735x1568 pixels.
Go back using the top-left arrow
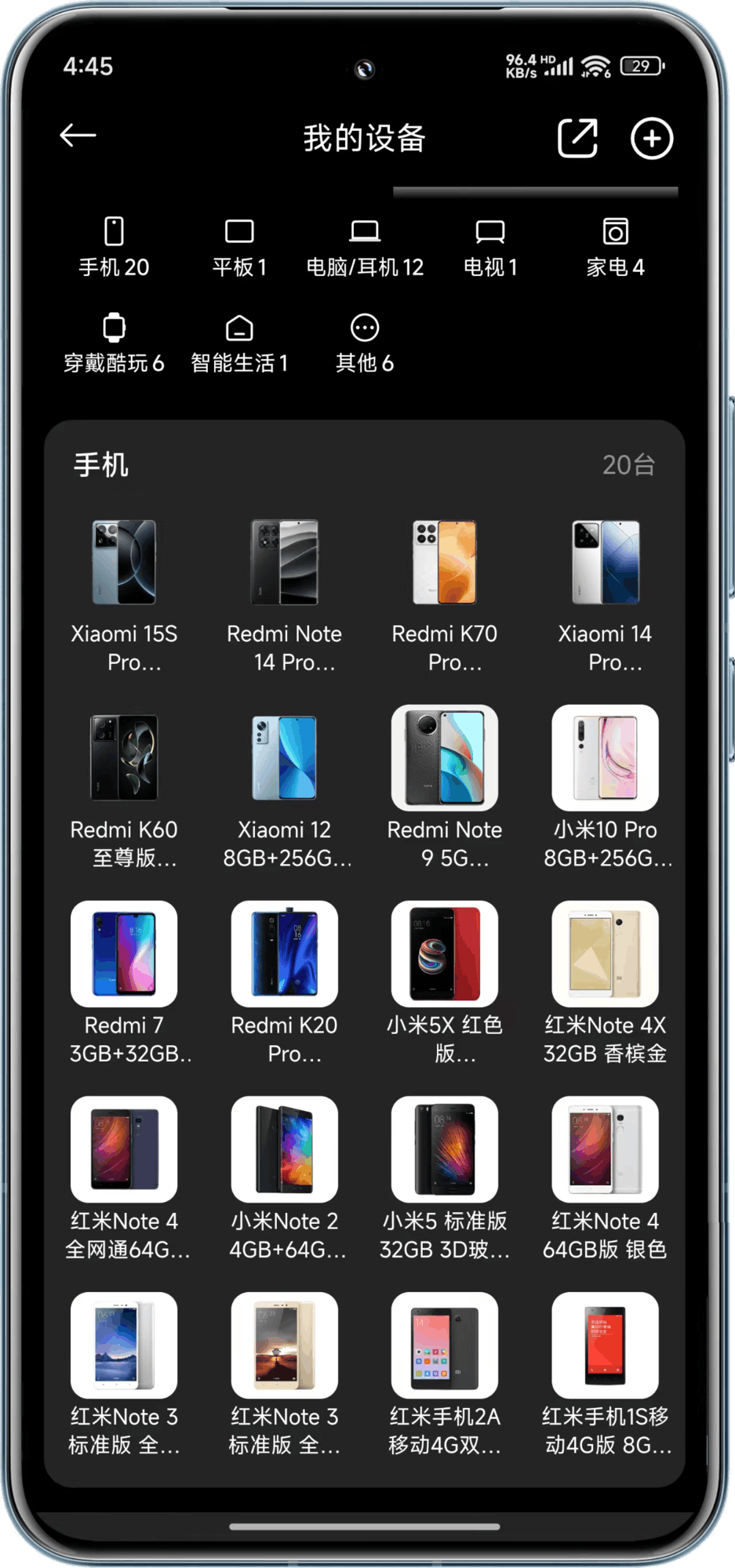78,136
